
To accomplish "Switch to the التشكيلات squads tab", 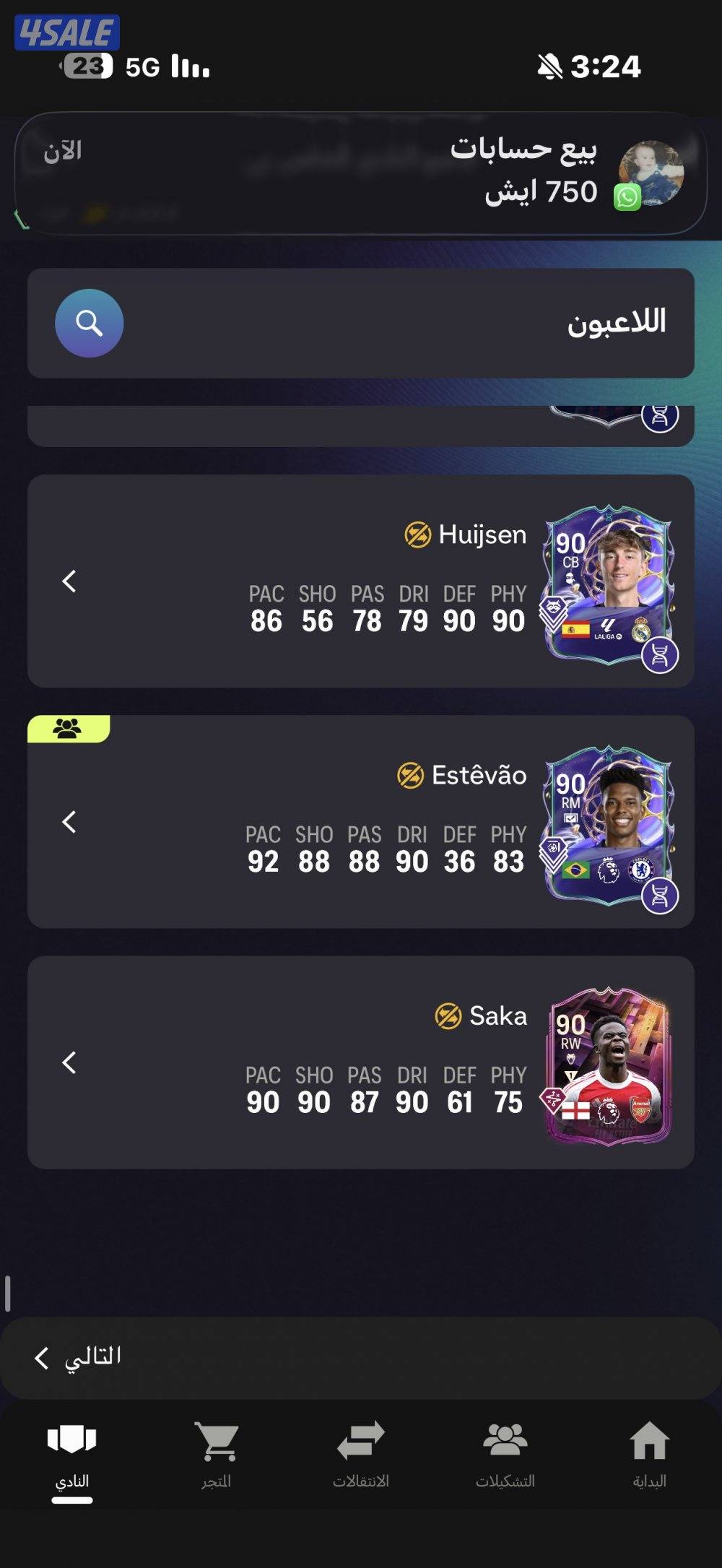I will 505,1453.
